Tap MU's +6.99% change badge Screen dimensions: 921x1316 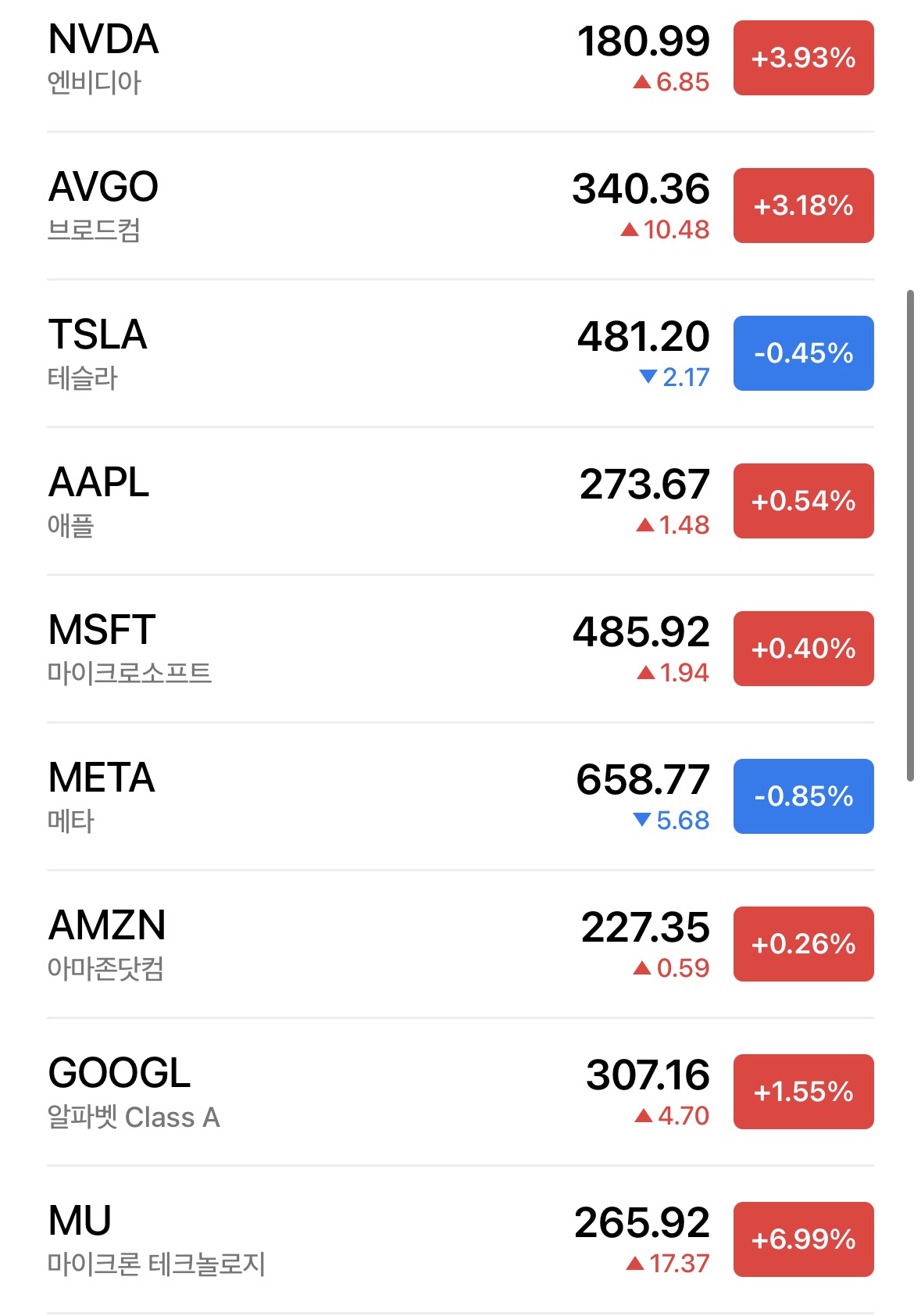coord(803,1239)
